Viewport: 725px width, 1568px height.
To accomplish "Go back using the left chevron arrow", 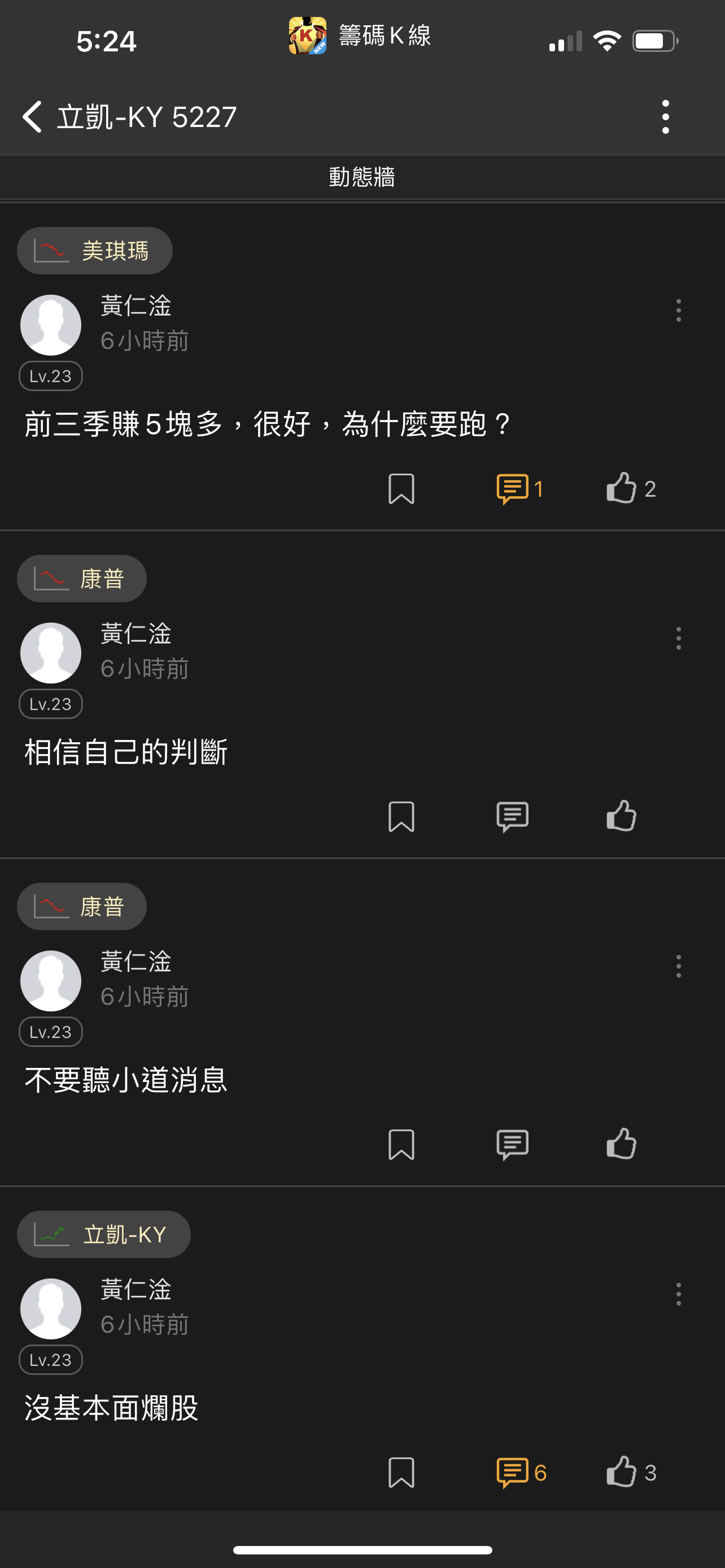I will (x=32, y=116).
